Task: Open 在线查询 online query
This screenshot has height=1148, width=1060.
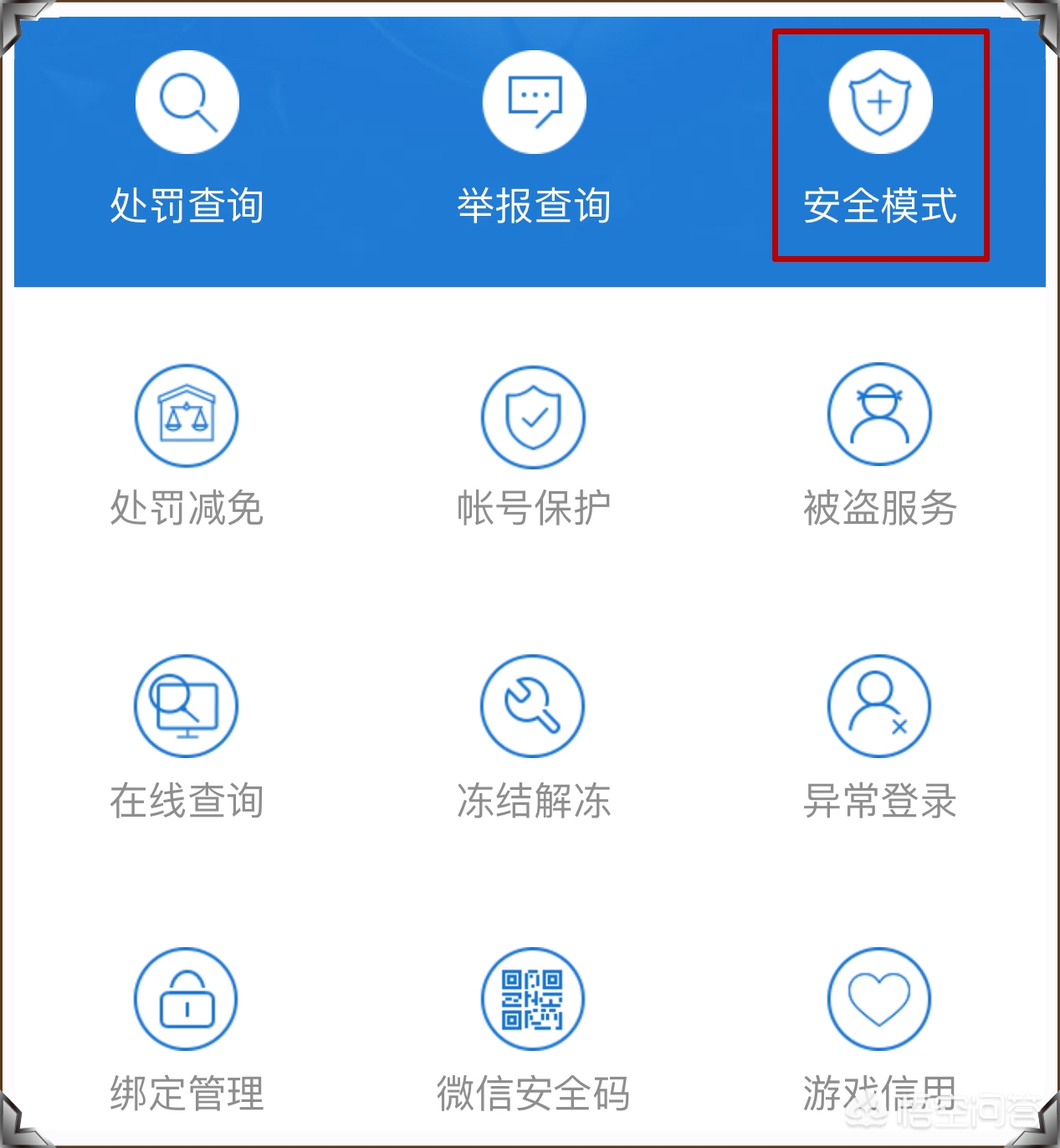Action: (187, 707)
